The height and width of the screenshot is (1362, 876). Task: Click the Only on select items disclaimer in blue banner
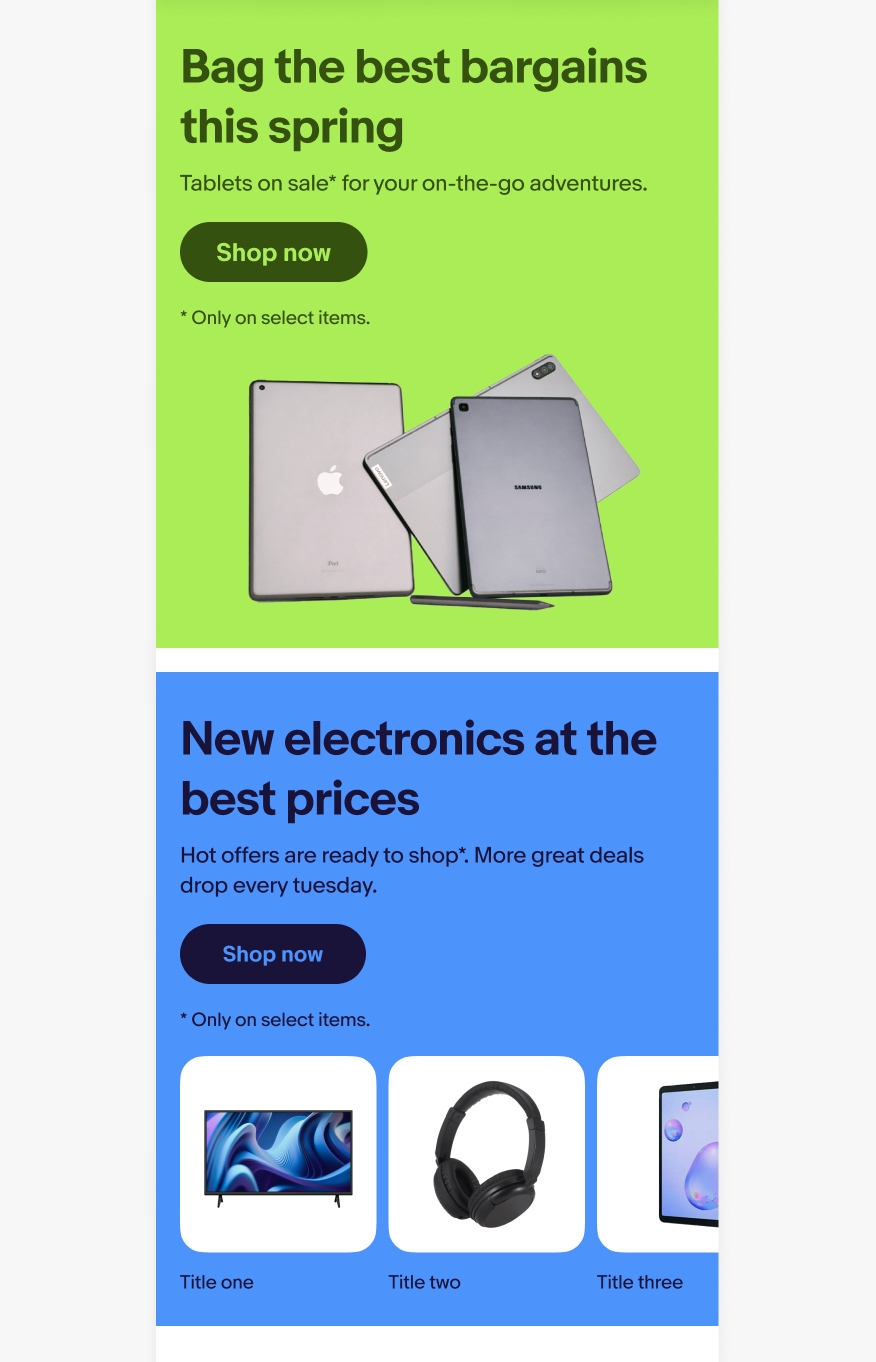274,1019
